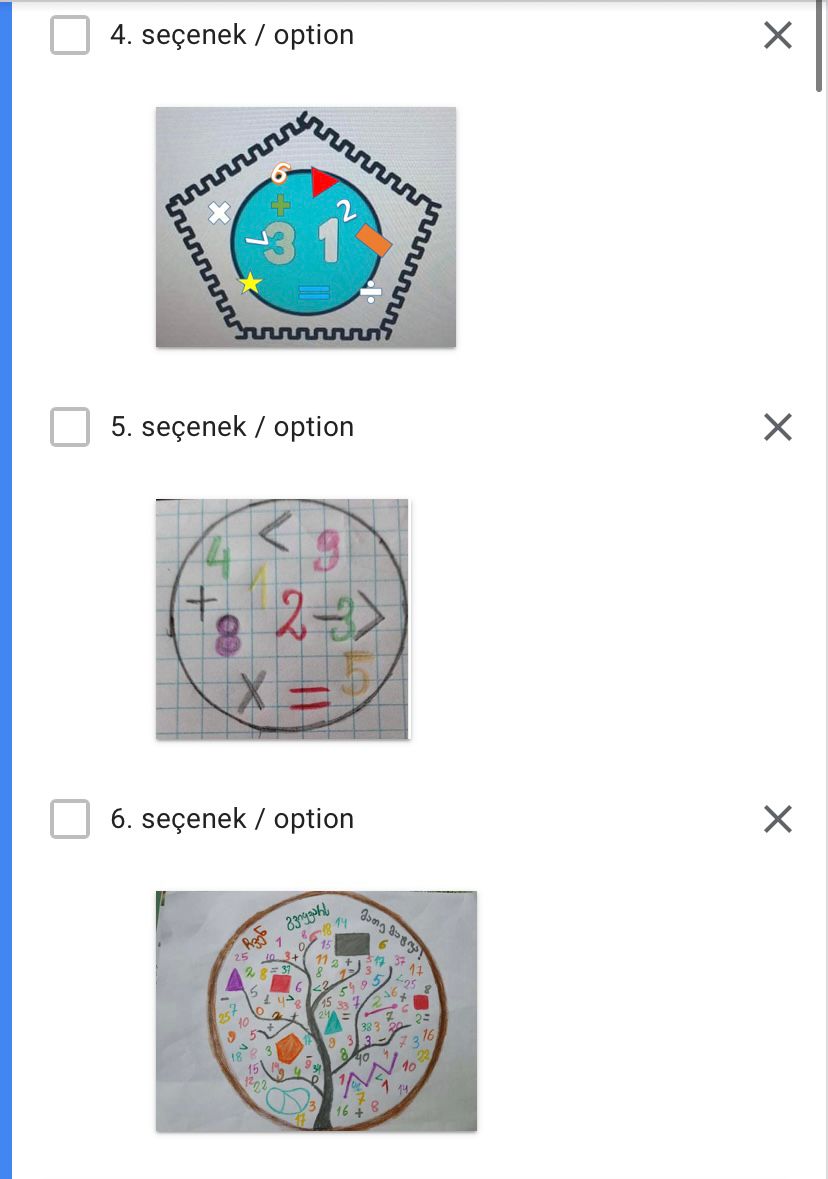
Task: Rename the "6. seçenek / option" label
Action: pyautogui.click(x=233, y=818)
